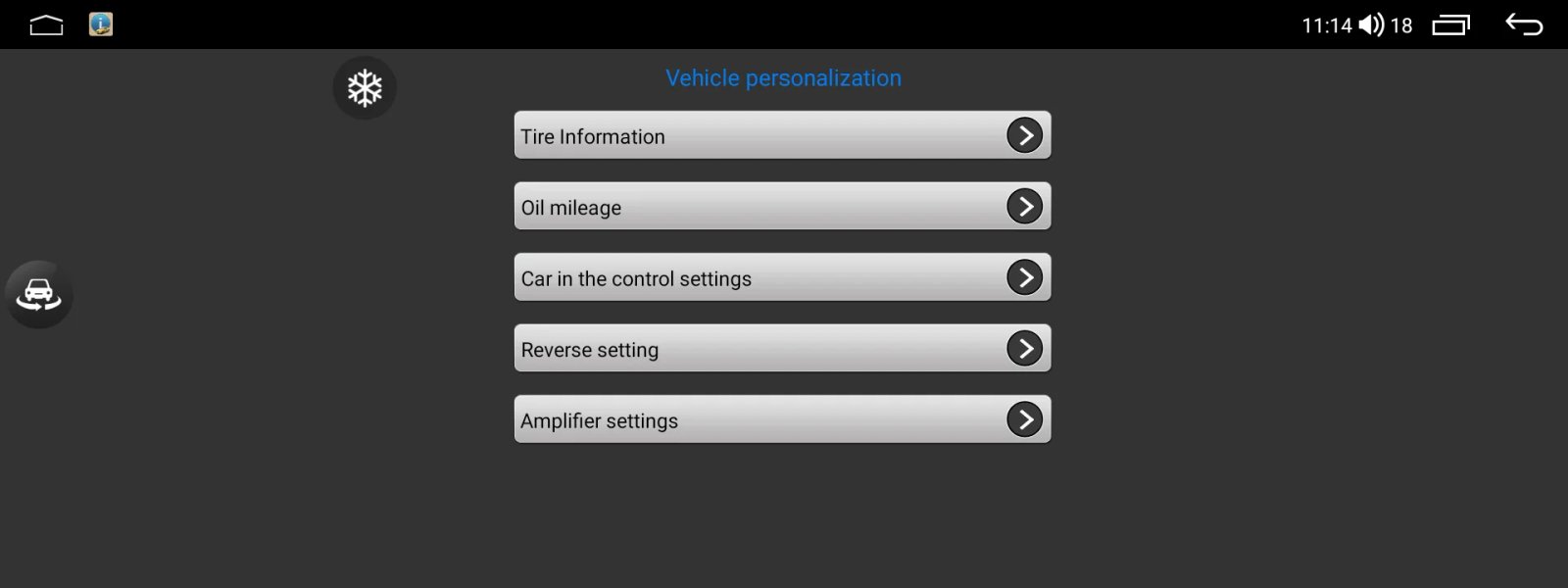The image size is (1568, 588).
Task: Open the Oil mileage row
Action: (x=782, y=207)
